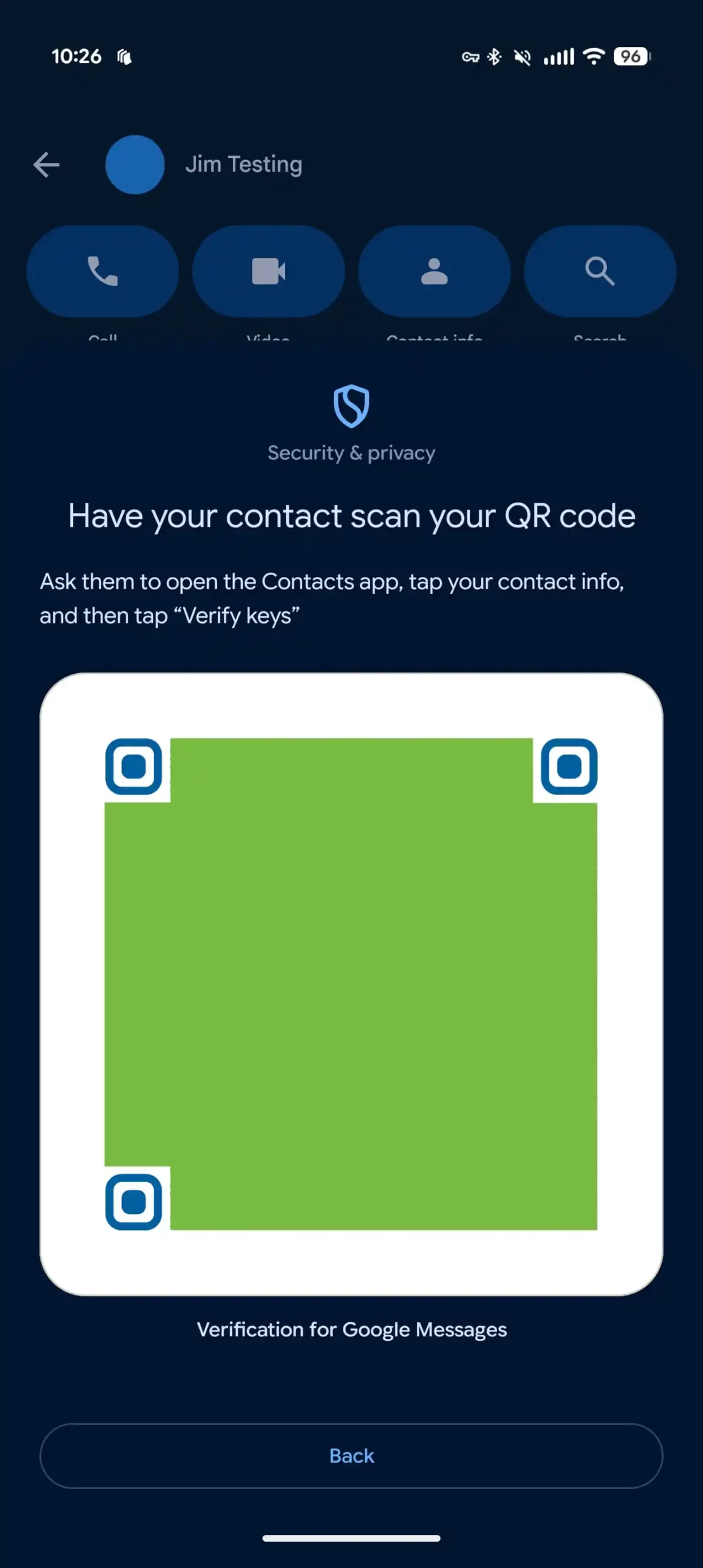The image size is (703, 1568).
Task: Go back using the top arrow
Action: click(47, 165)
